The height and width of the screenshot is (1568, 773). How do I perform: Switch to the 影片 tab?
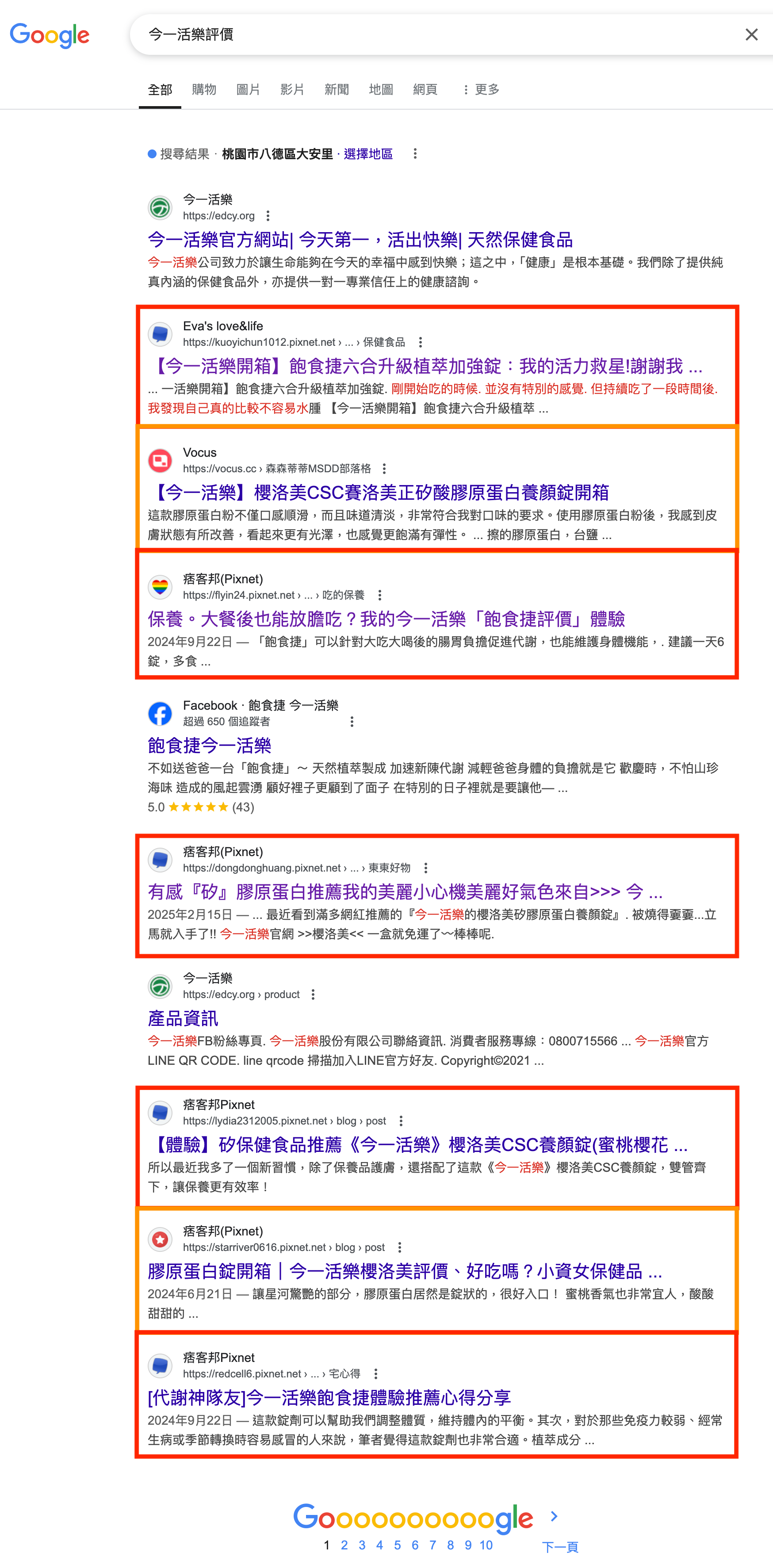pos(292,89)
